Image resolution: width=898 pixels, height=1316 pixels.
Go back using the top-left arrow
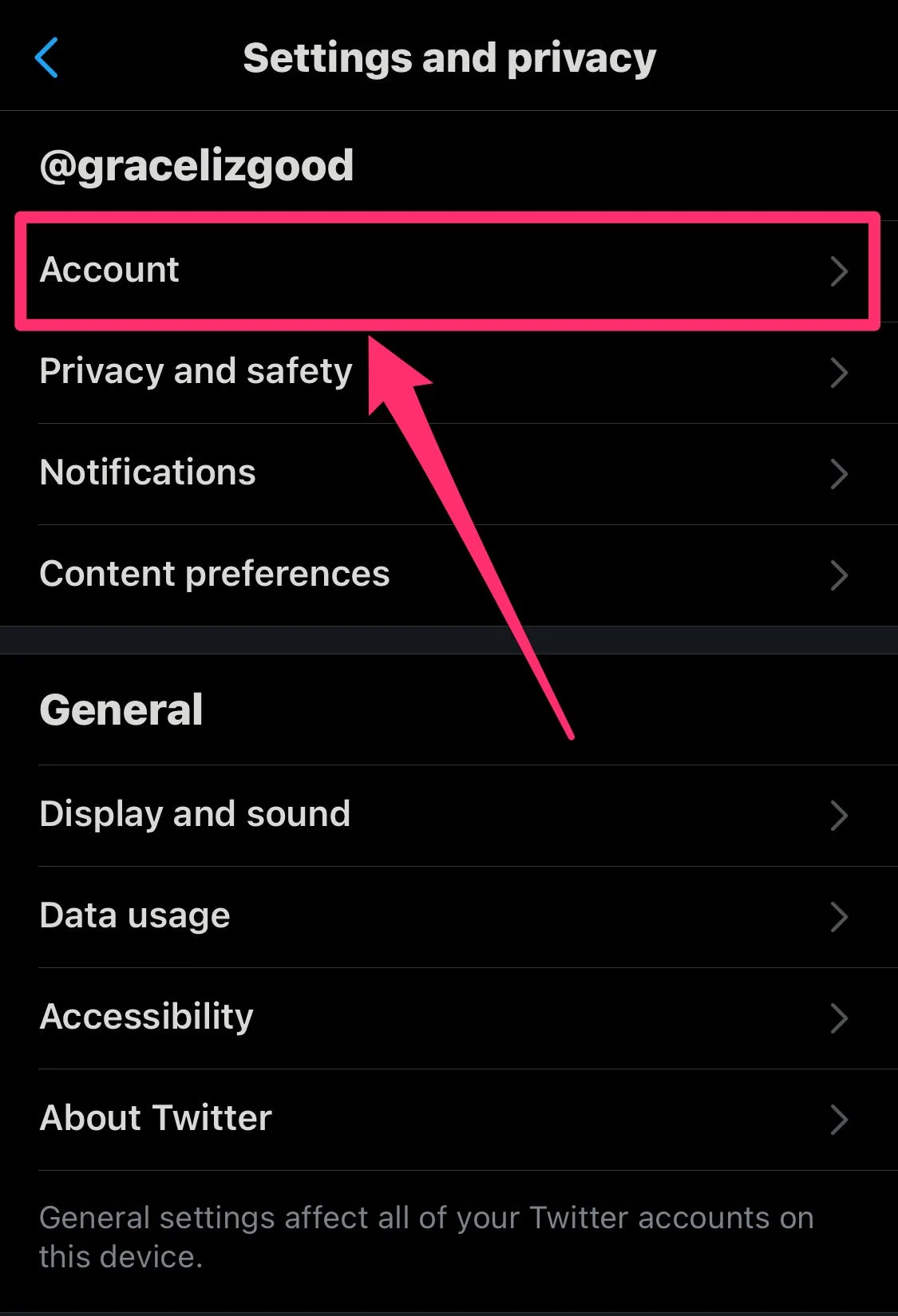click(x=47, y=58)
